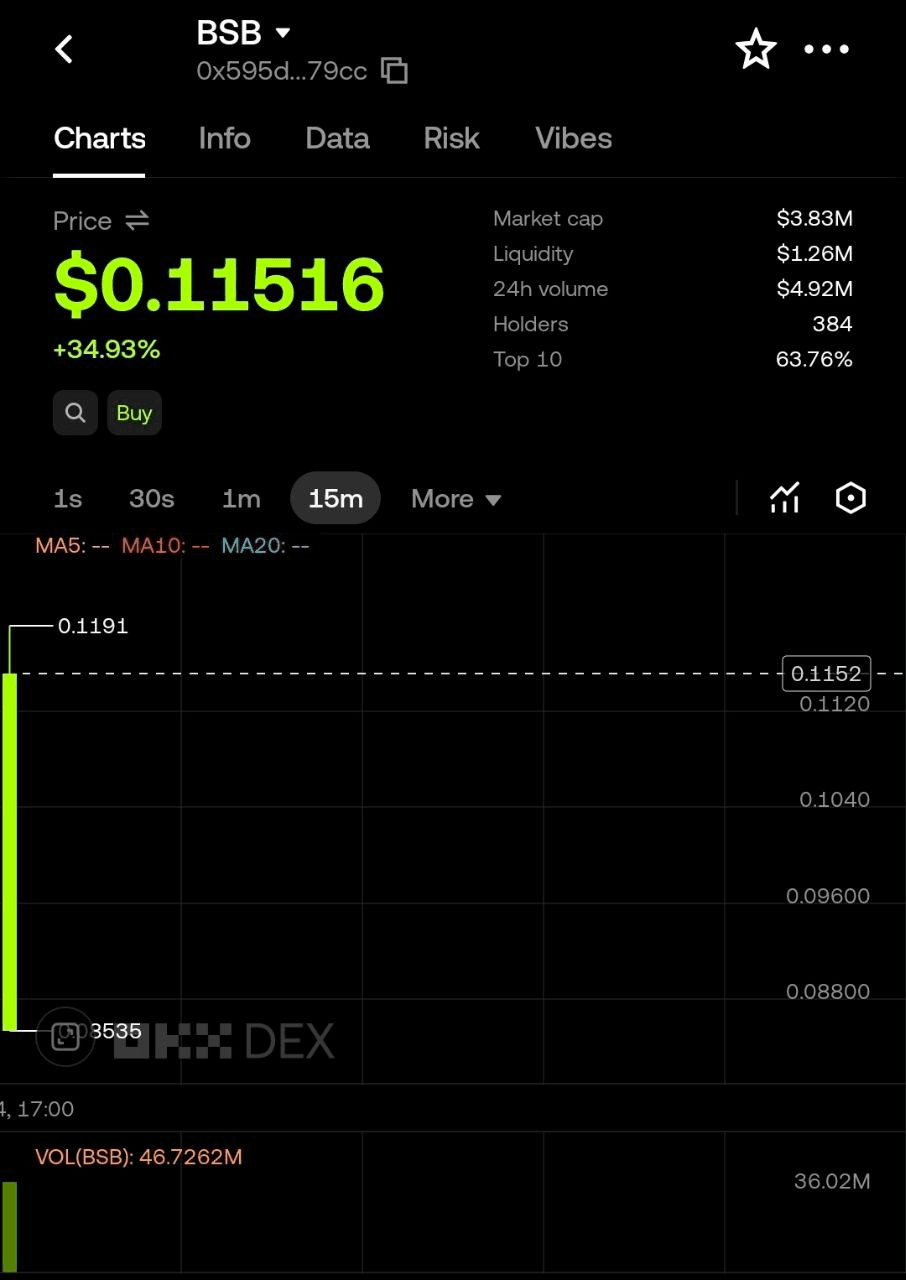Open the Risk tab
906x1280 pixels.
click(x=451, y=138)
